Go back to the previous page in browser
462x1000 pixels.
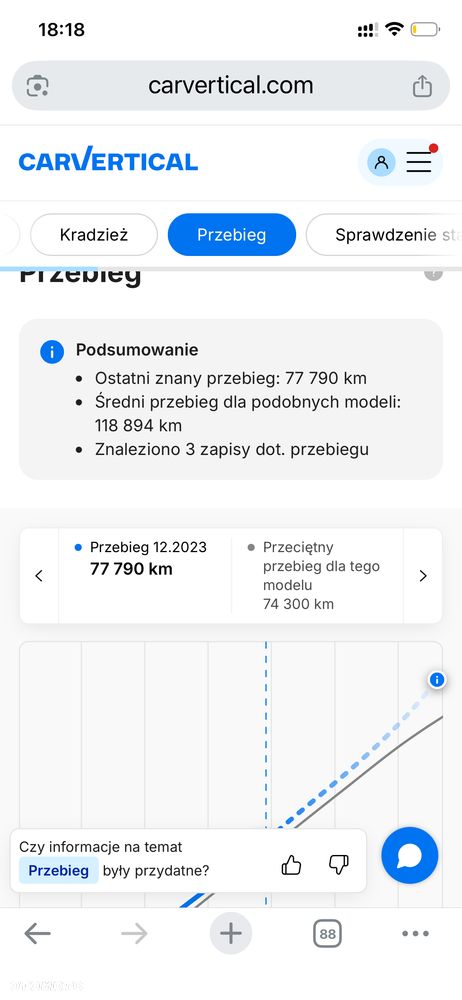pyautogui.click(x=37, y=934)
